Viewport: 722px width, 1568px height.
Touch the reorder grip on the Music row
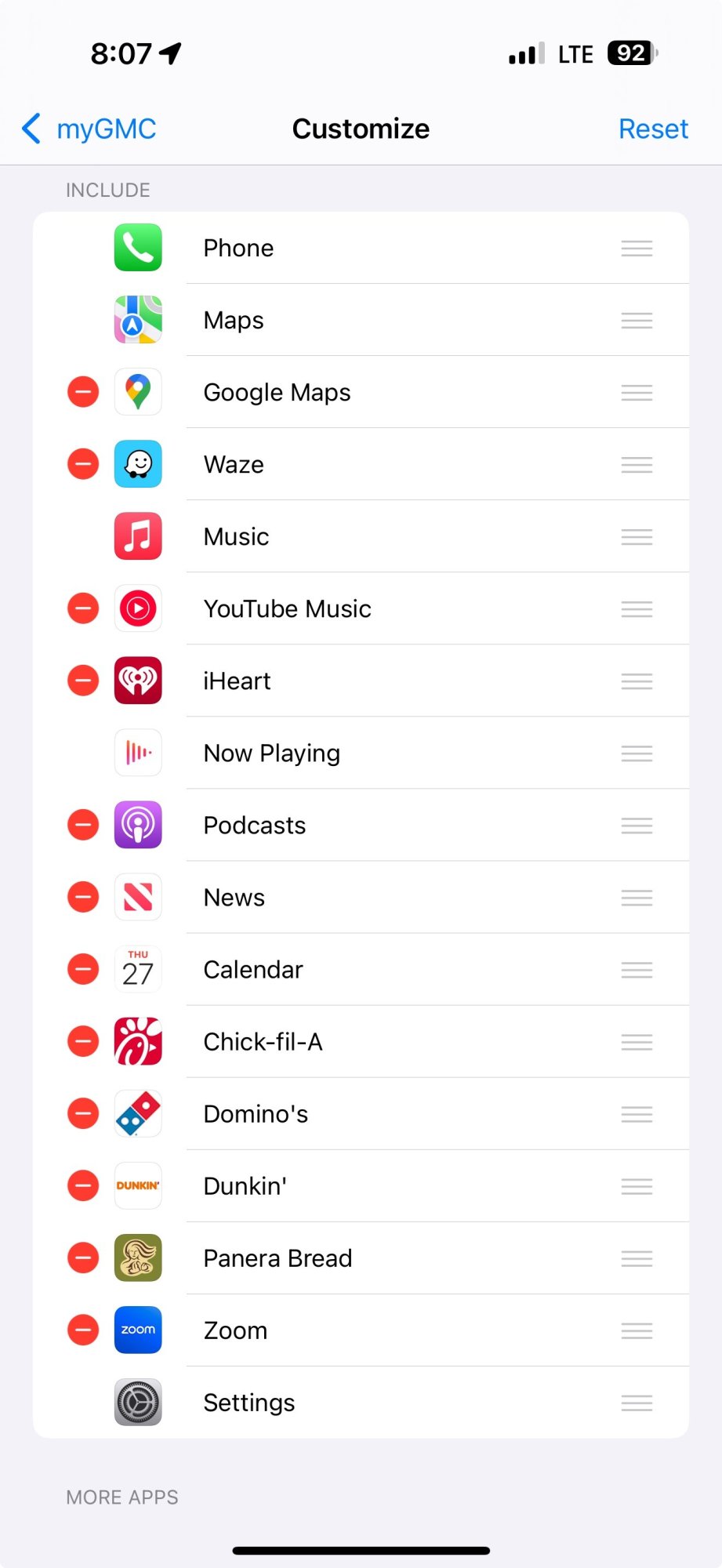(x=637, y=537)
